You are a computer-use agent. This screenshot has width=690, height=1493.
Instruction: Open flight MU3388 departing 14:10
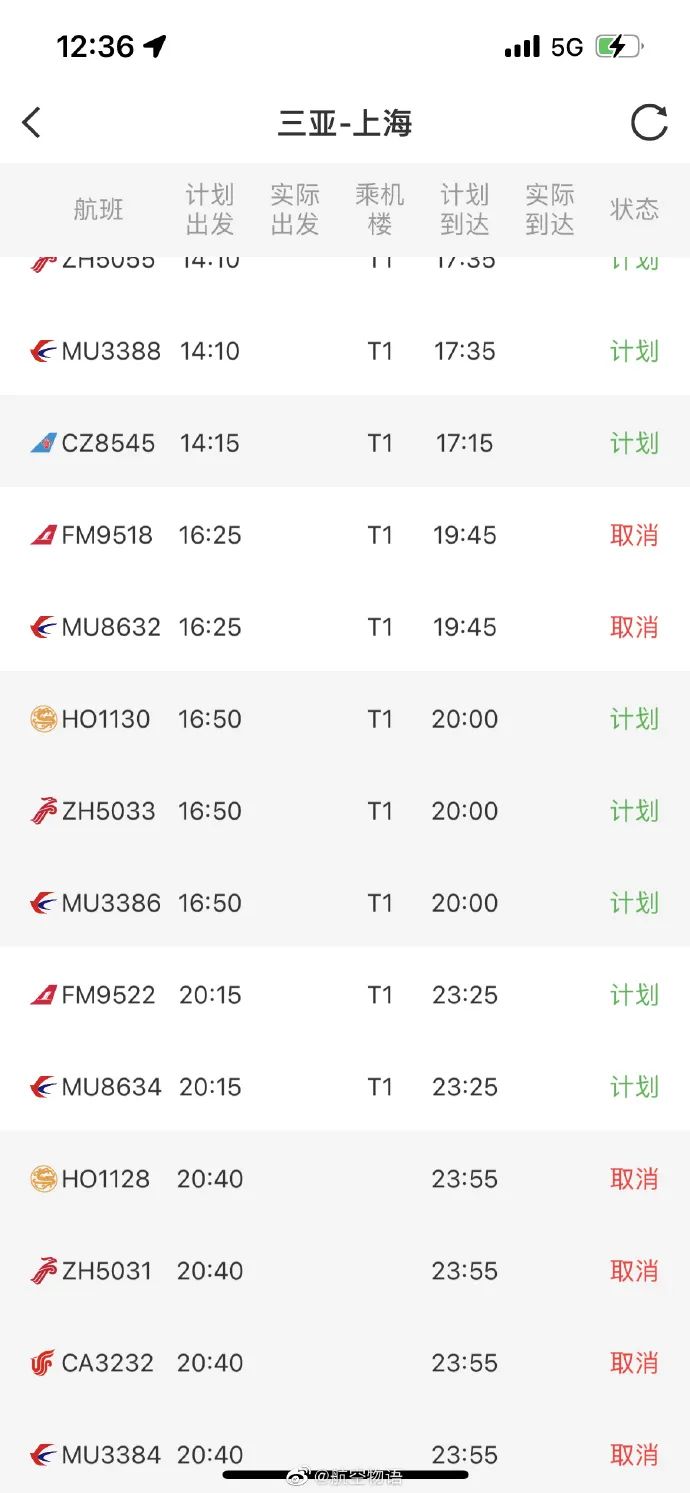[345, 351]
